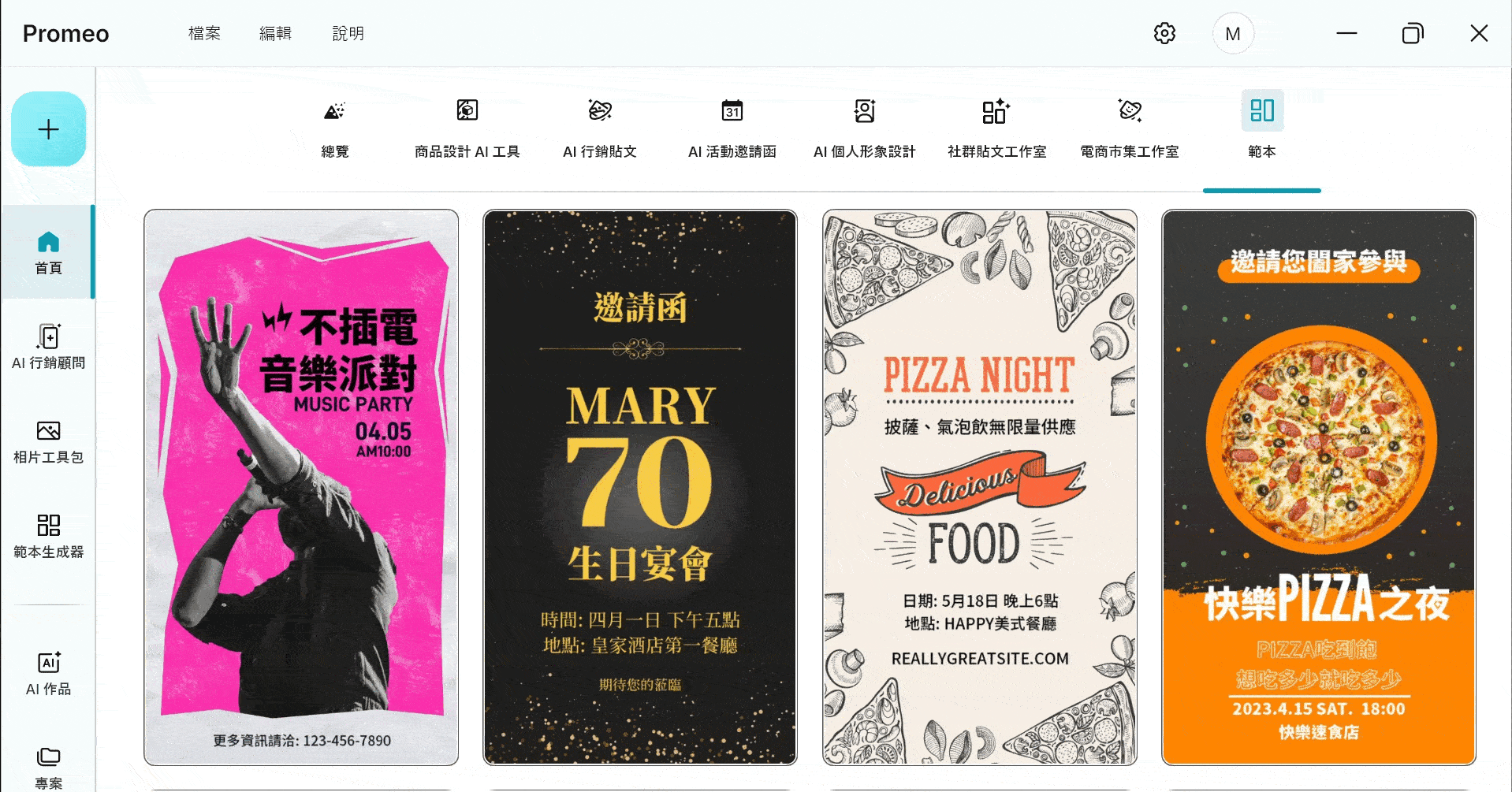Switch to AI 個人形象設計 tab
Image resolution: width=1512 pixels, height=792 pixels.
(865, 129)
